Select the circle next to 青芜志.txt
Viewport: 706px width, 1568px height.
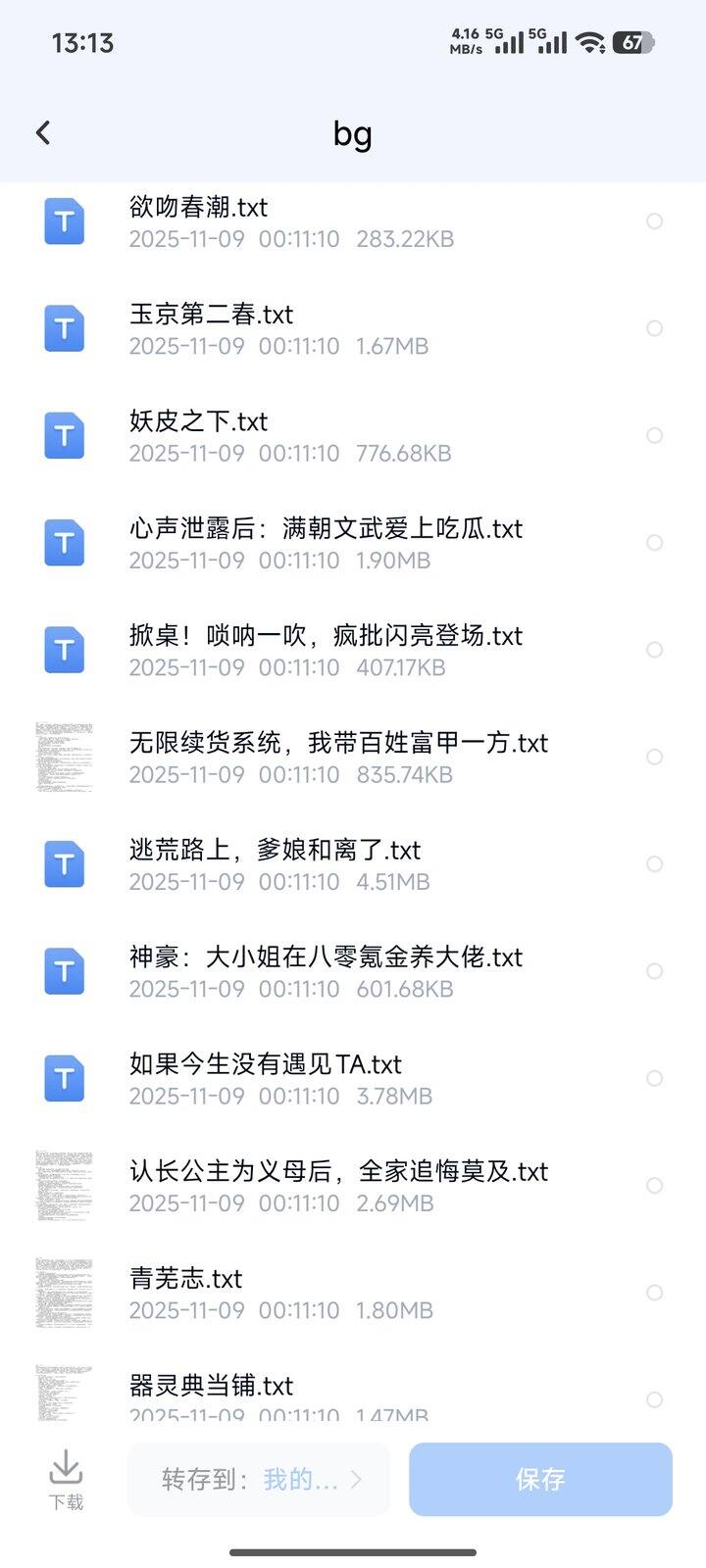tap(655, 1293)
